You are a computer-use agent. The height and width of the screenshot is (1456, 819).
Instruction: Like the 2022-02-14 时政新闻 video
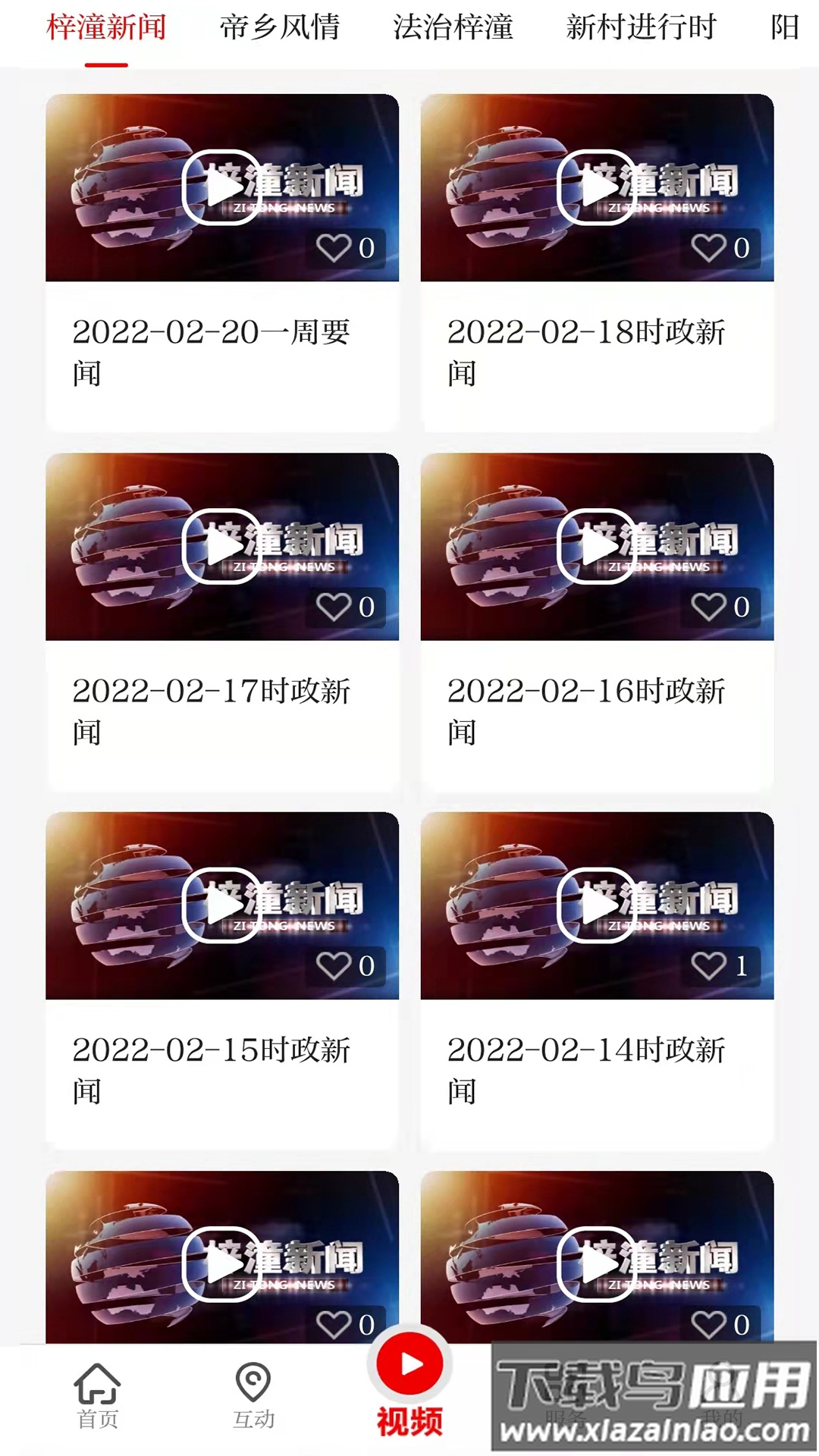710,965
